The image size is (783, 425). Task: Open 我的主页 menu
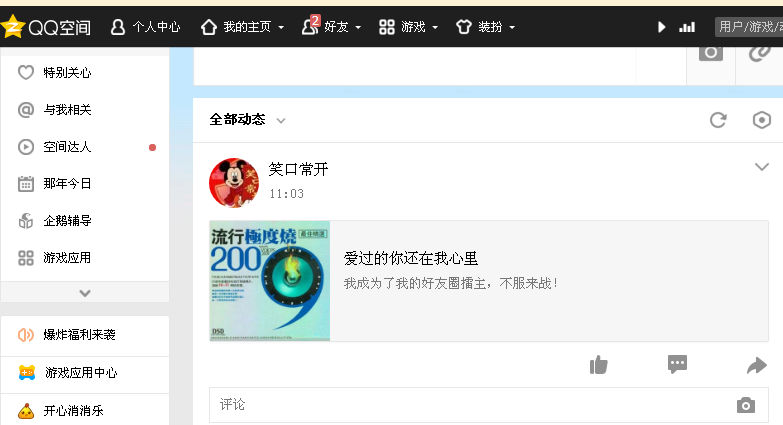pos(242,27)
